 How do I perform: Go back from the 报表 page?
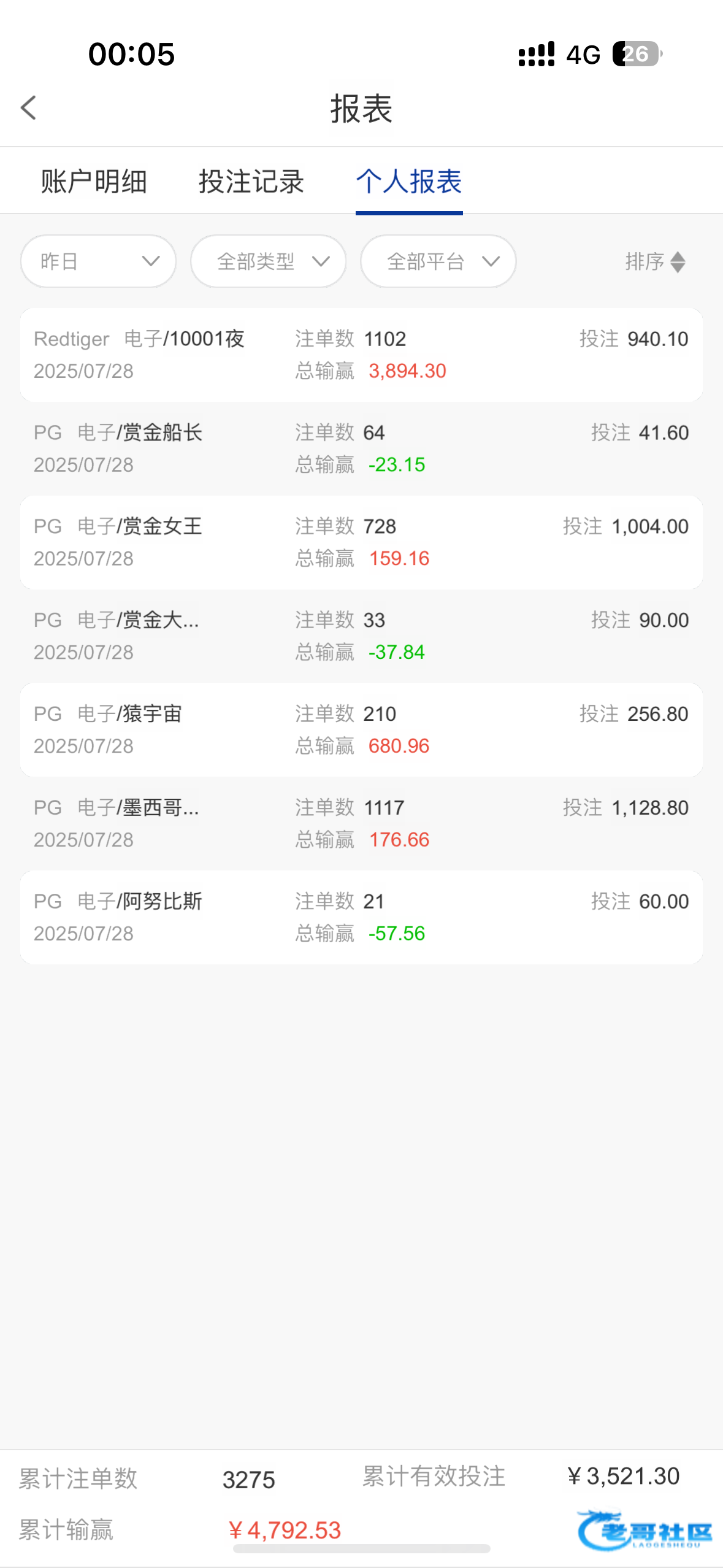click(x=29, y=108)
